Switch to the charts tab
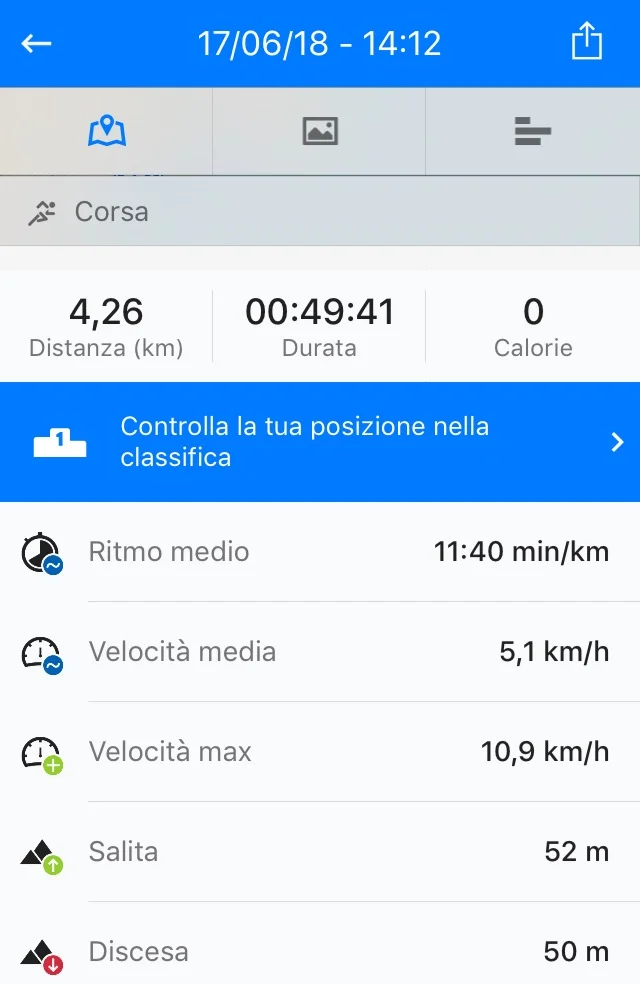 [x=533, y=131]
